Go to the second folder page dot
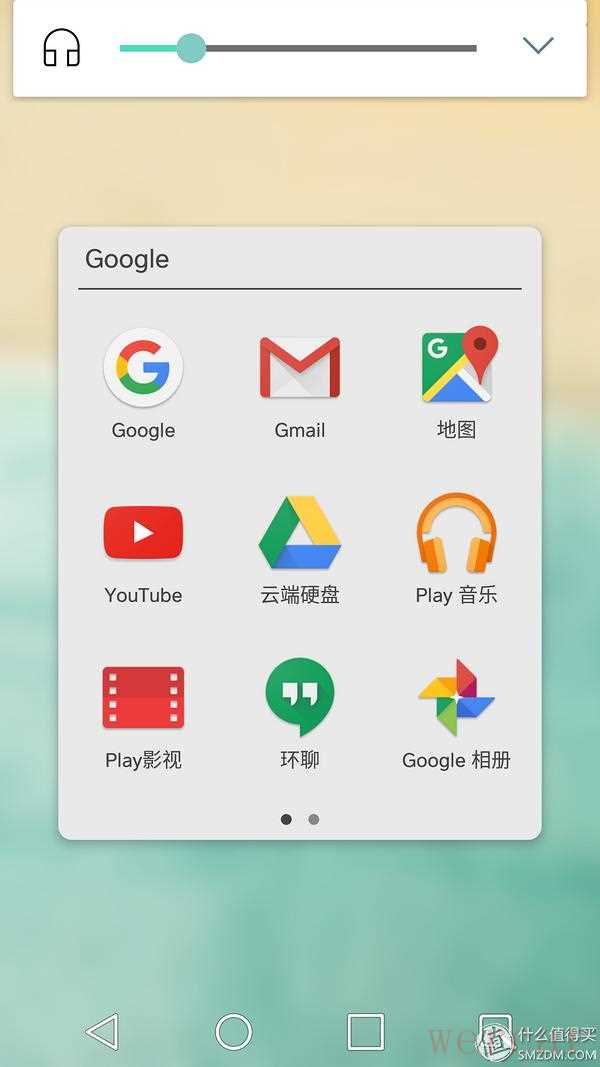This screenshot has width=600, height=1067. pyautogui.click(x=314, y=819)
